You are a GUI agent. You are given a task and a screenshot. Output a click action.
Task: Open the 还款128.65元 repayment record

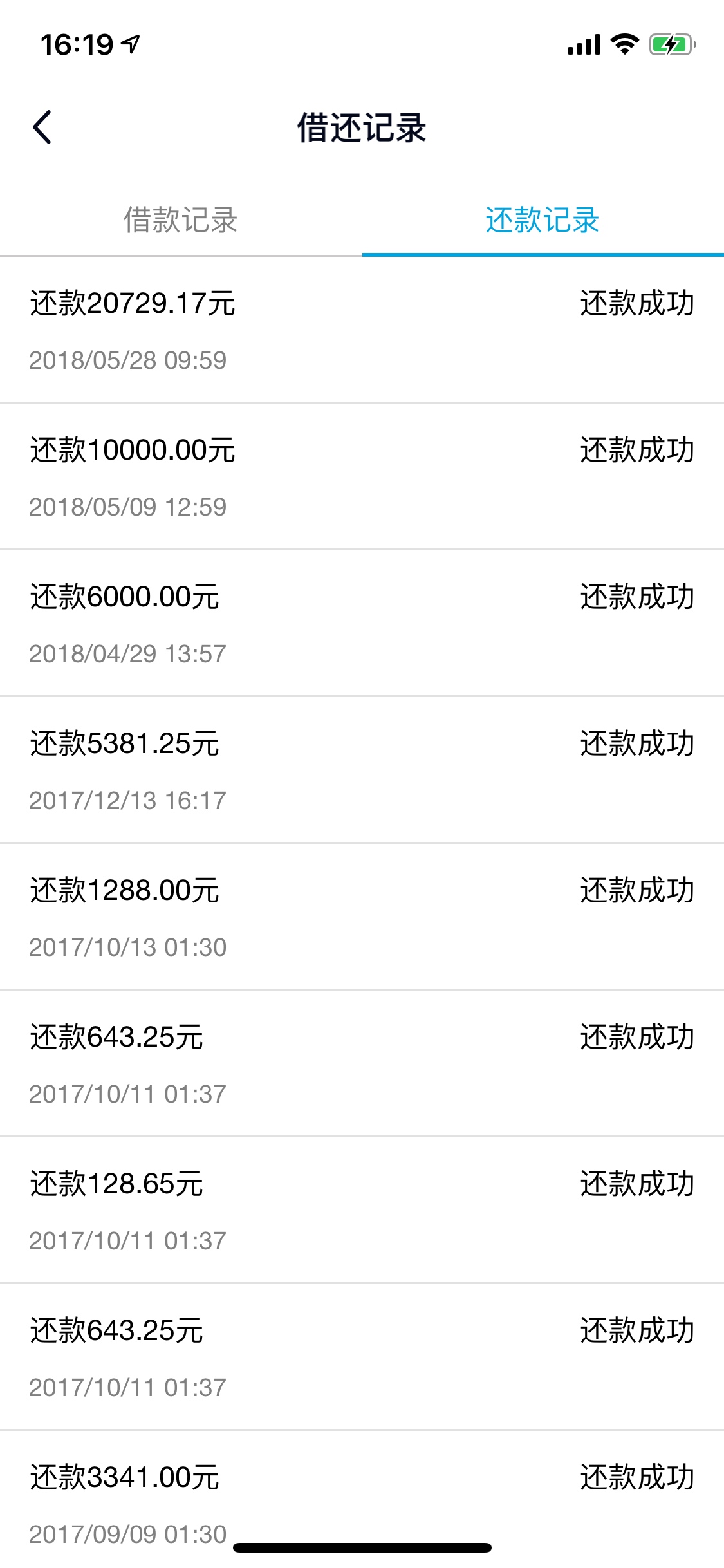tap(362, 1211)
